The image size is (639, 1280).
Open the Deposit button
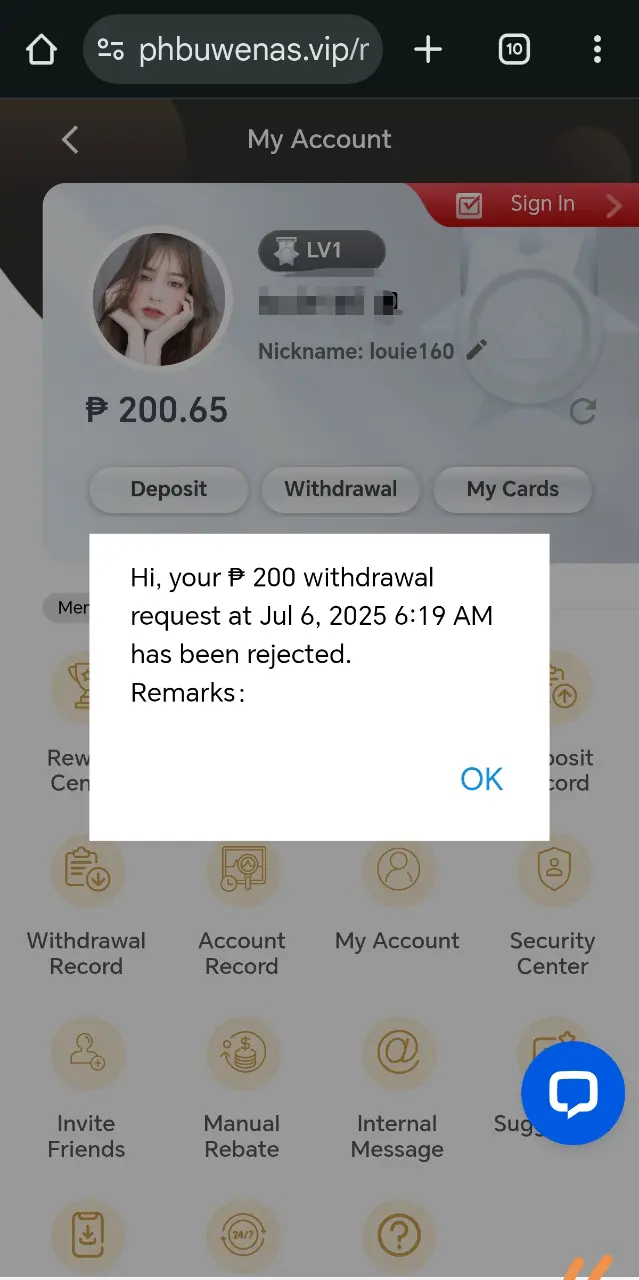[169, 489]
